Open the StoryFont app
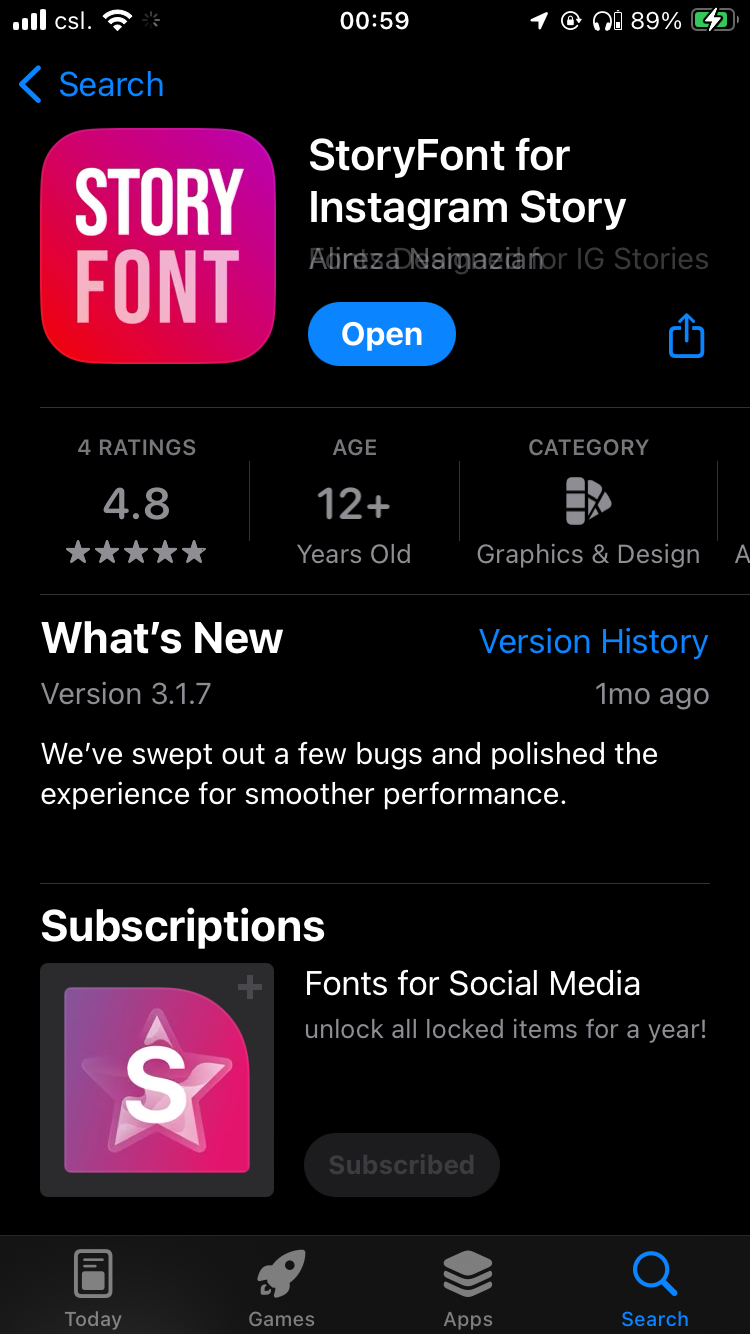Image resolution: width=750 pixels, height=1334 pixels. (x=381, y=334)
